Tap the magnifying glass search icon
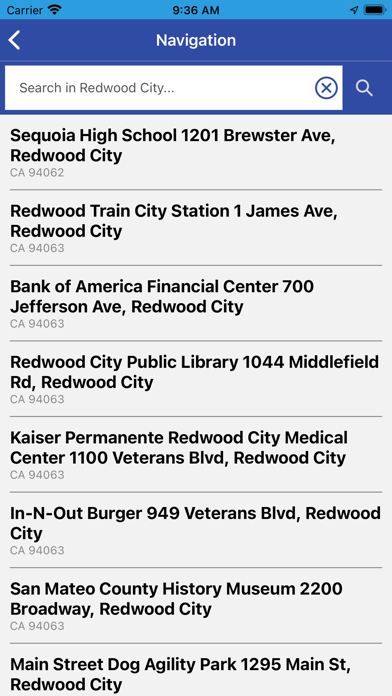 tap(364, 88)
